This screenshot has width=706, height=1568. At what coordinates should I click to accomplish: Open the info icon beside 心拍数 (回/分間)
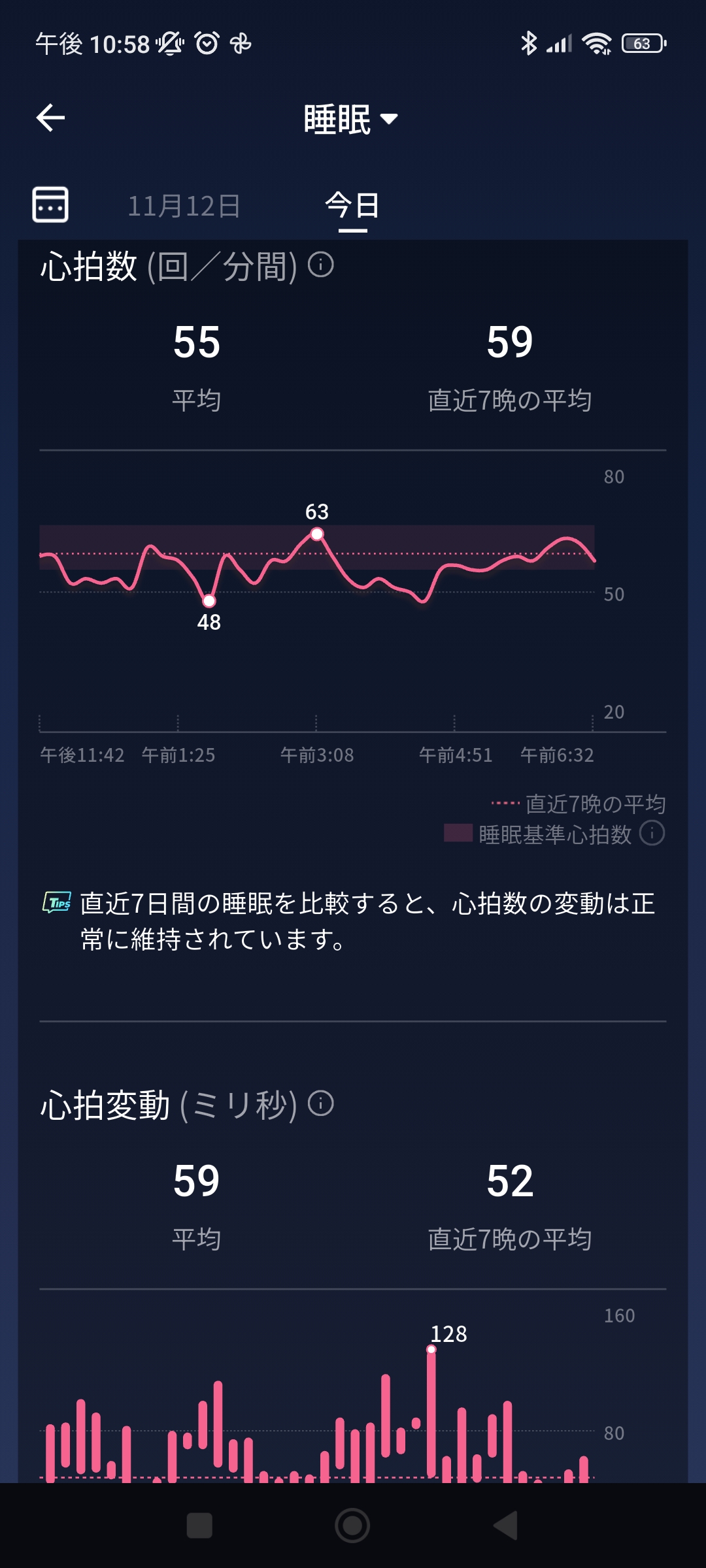tap(321, 265)
